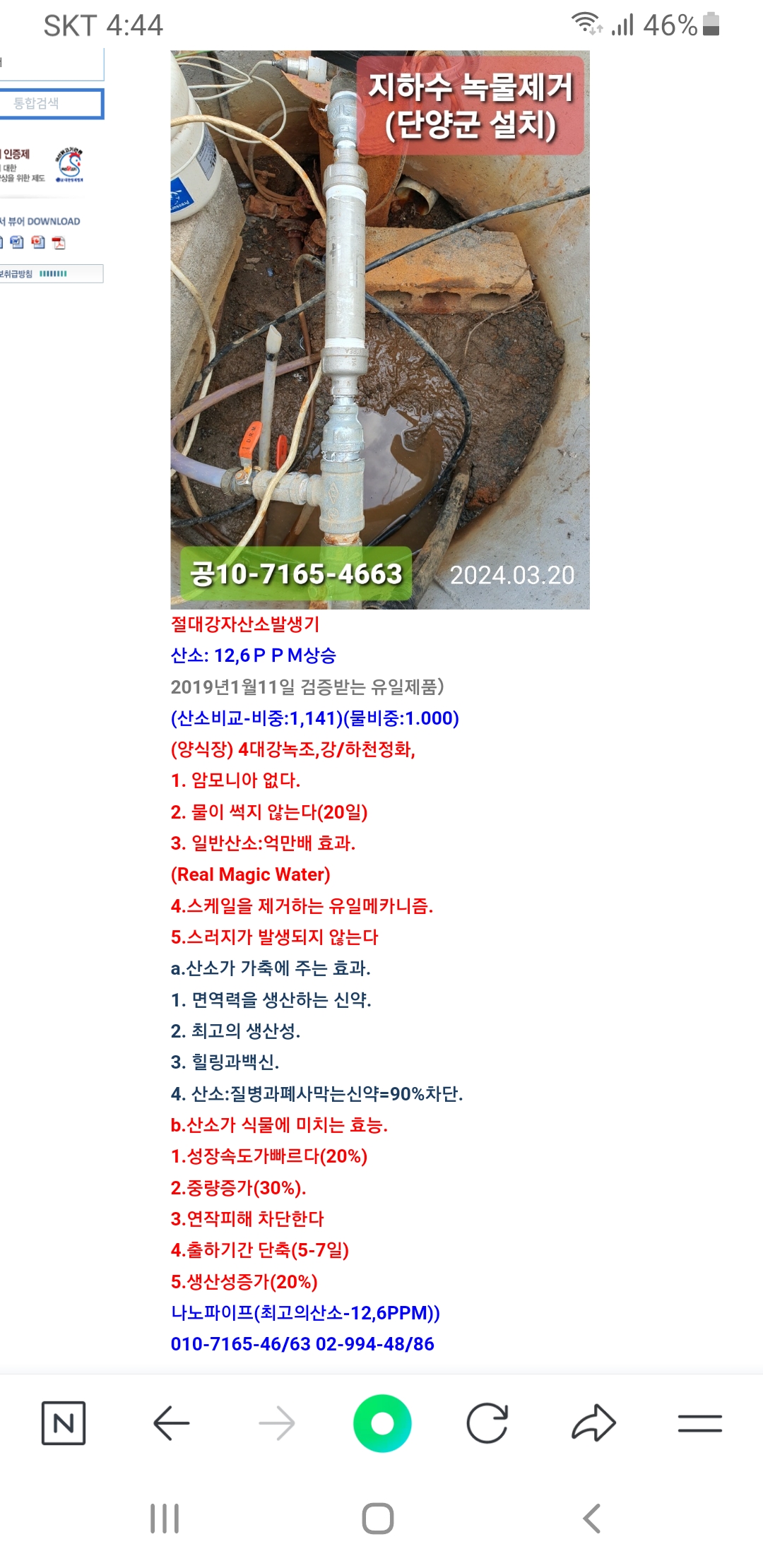Download the Word viewer icon
This screenshot has height=1568, width=763.
pos(17,243)
